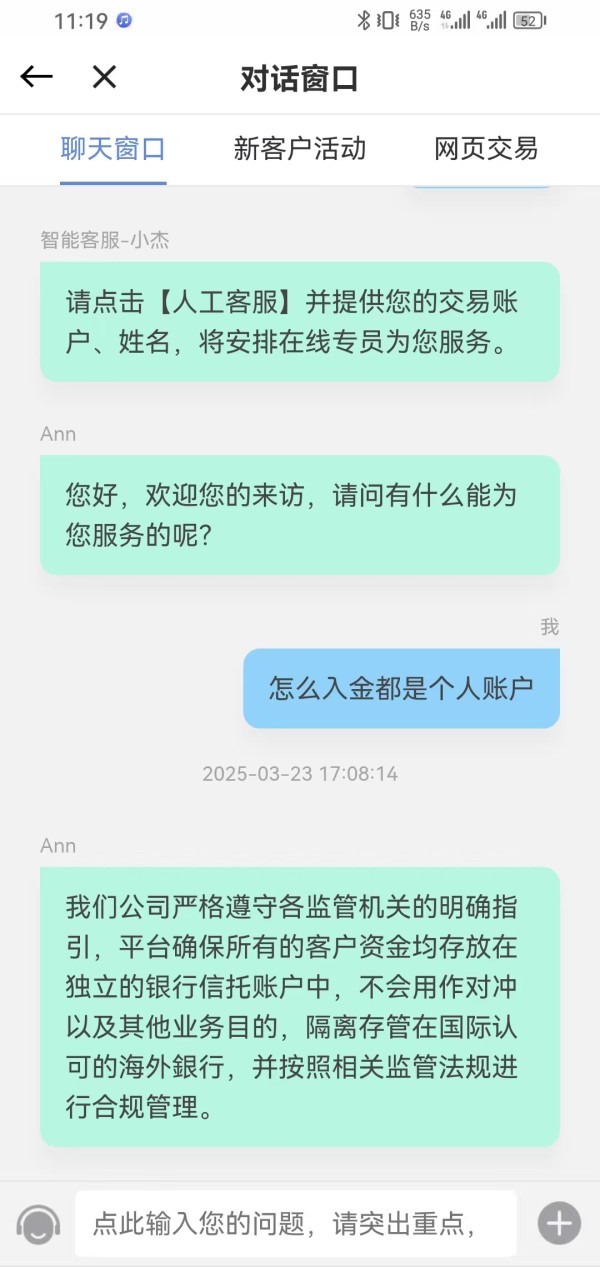This screenshot has width=600, height=1267.
Task: Focus the 点此输入您的问题 message field
Action: [296, 1223]
